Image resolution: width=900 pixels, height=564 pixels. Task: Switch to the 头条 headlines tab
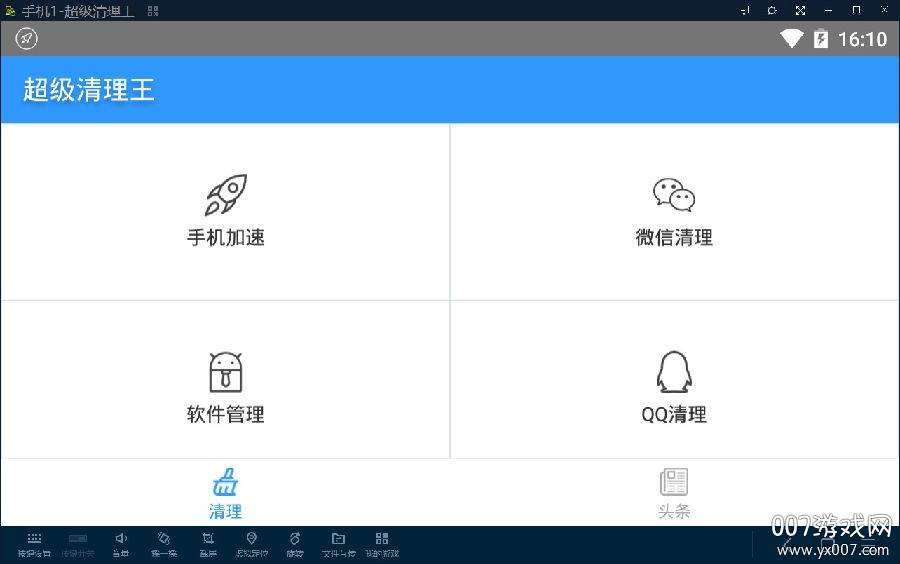point(674,494)
